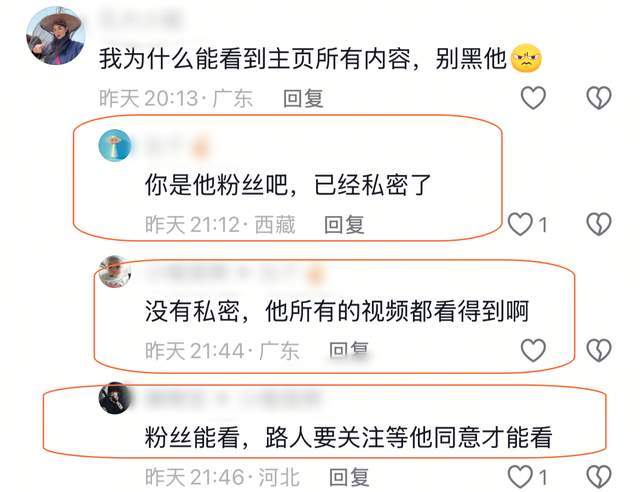Like the comment '你是他粉丝吧，已经私密了'
The height and width of the screenshot is (492, 640).
pyautogui.click(x=520, y=223)
